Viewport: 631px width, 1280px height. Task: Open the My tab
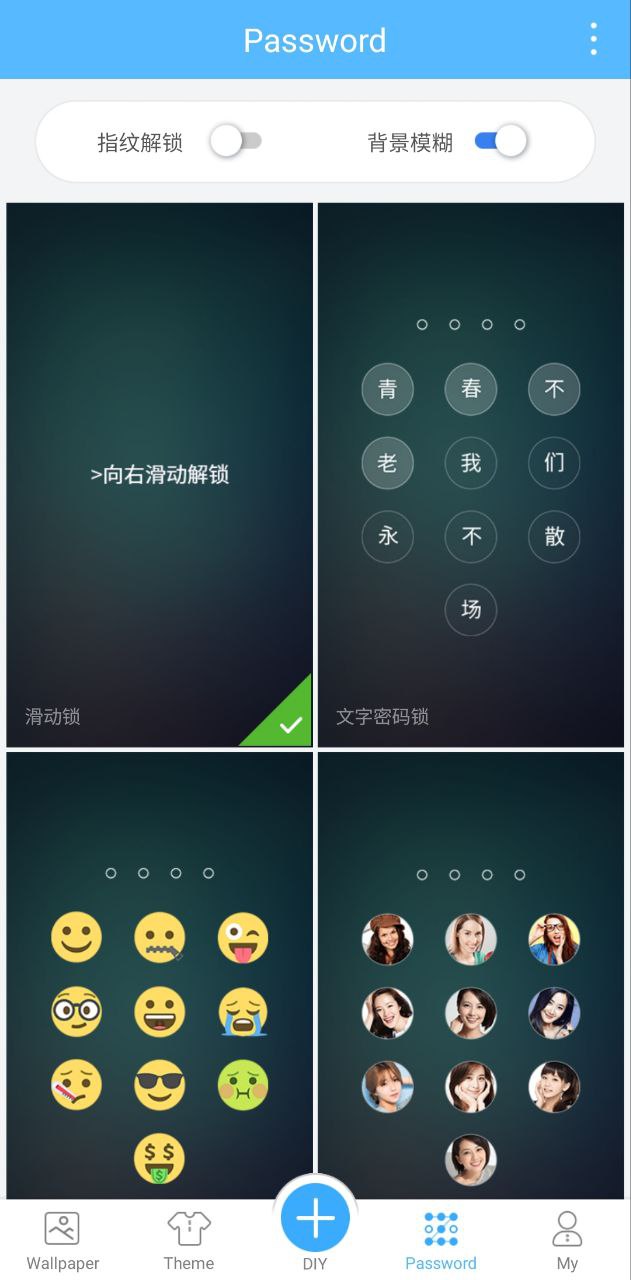pos(567,1240)
